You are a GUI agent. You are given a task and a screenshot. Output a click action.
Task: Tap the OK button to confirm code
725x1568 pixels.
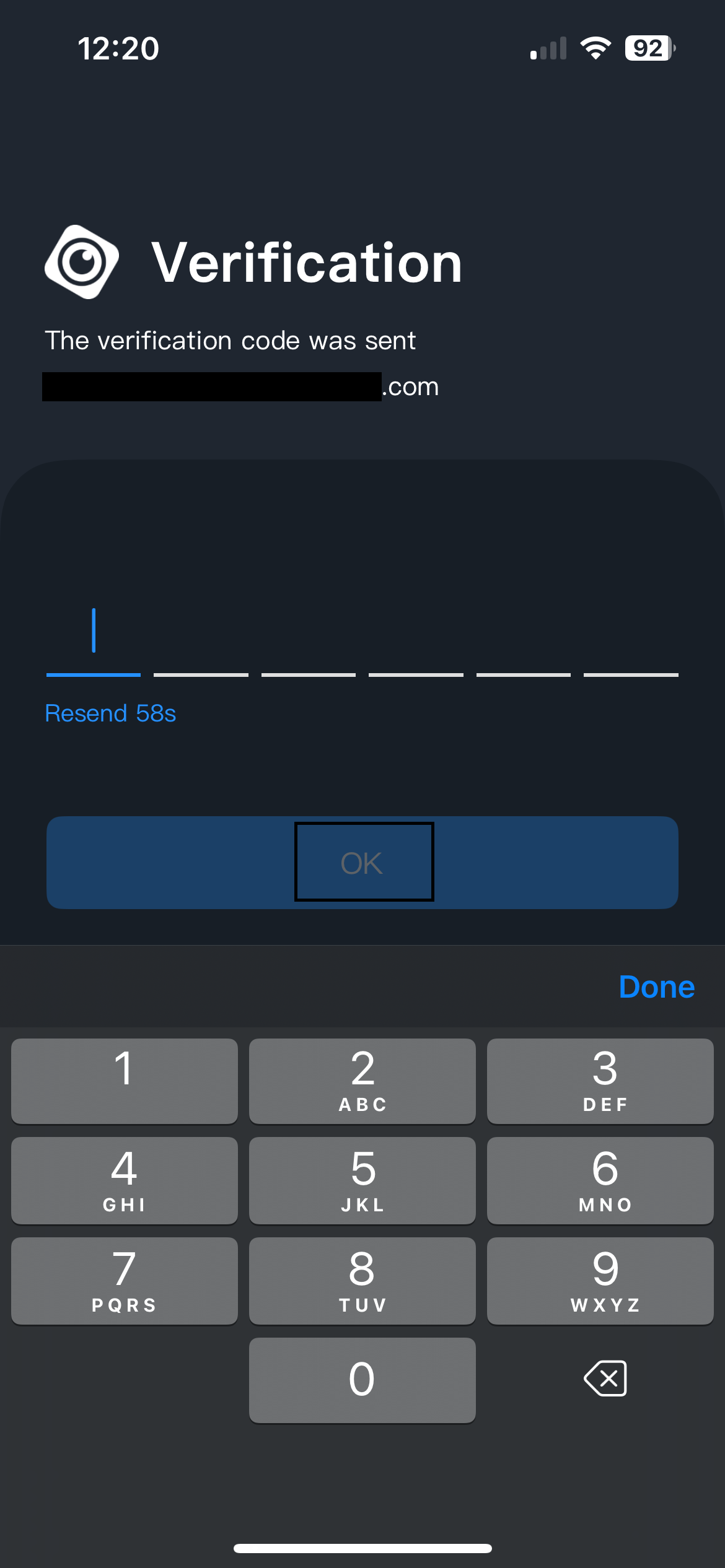[x=362, y=863]
